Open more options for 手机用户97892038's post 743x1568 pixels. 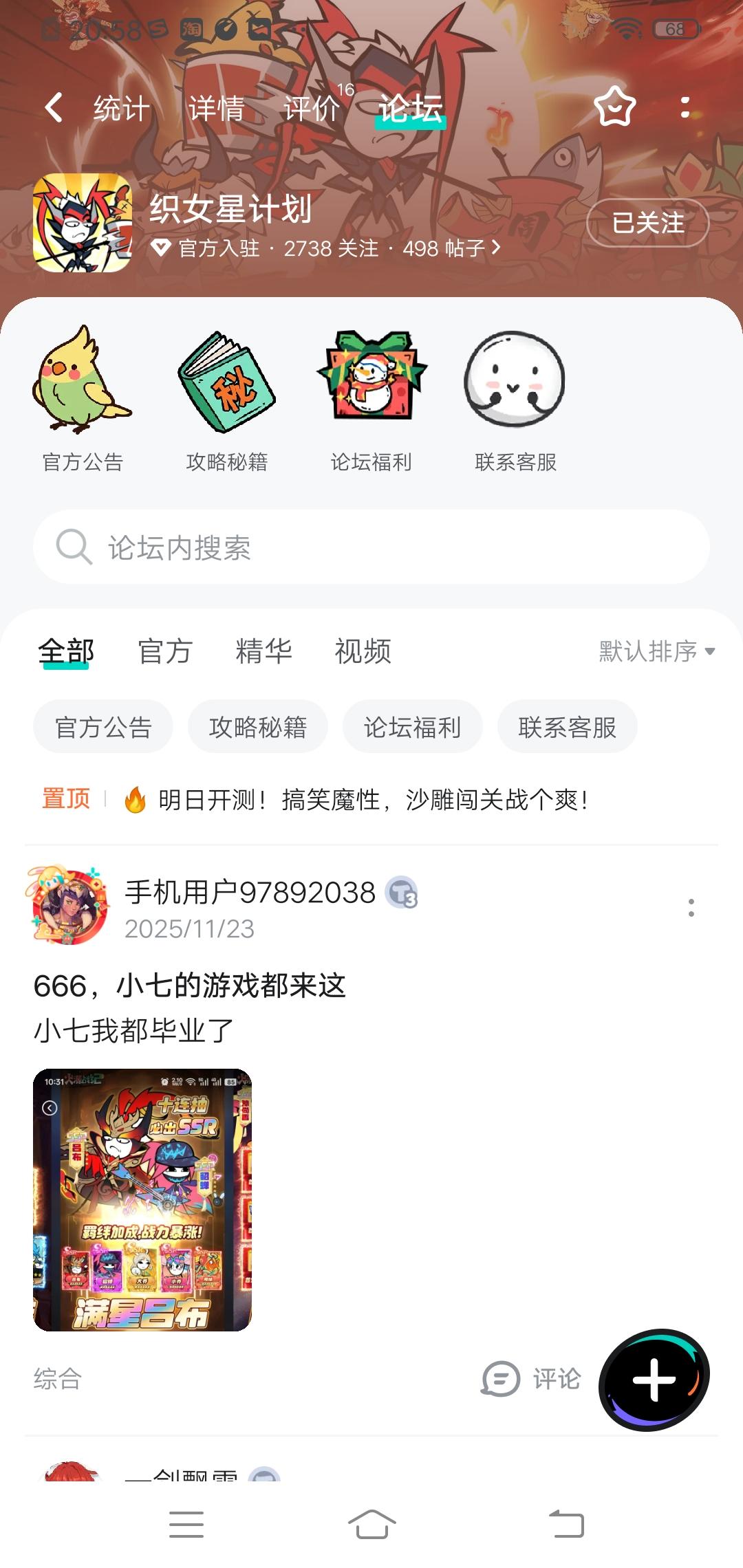click(x=691, y=908)
